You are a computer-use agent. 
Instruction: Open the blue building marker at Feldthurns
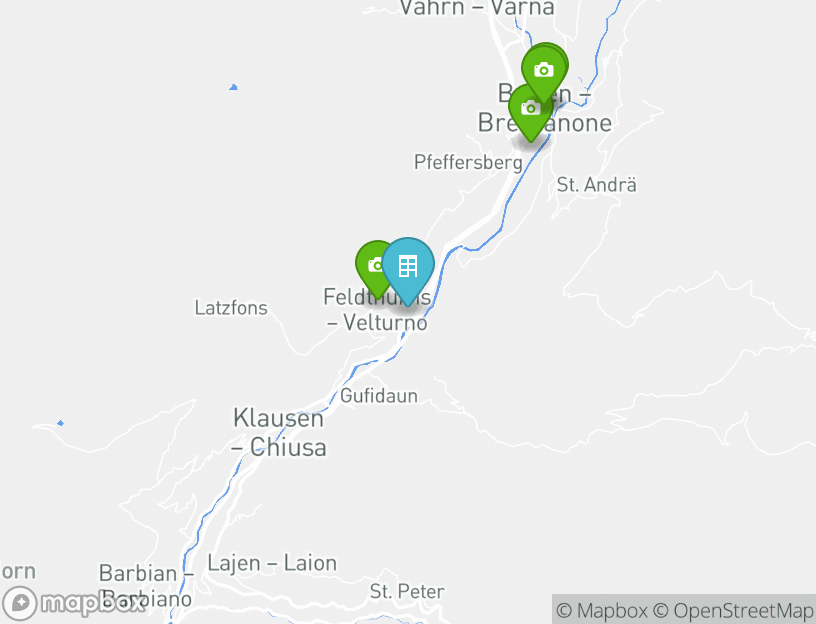point(408,267)
